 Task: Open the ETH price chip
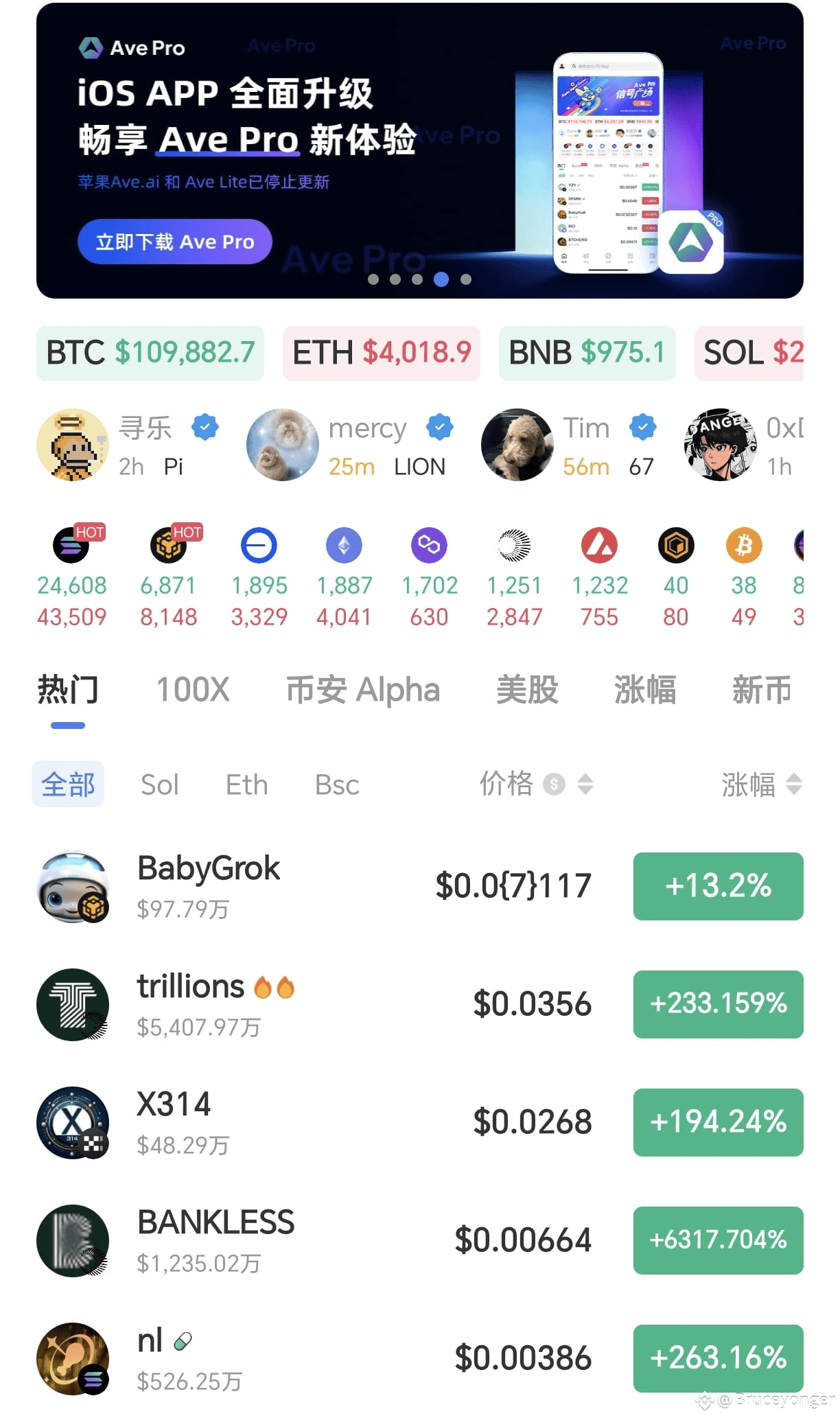(381, 353)
